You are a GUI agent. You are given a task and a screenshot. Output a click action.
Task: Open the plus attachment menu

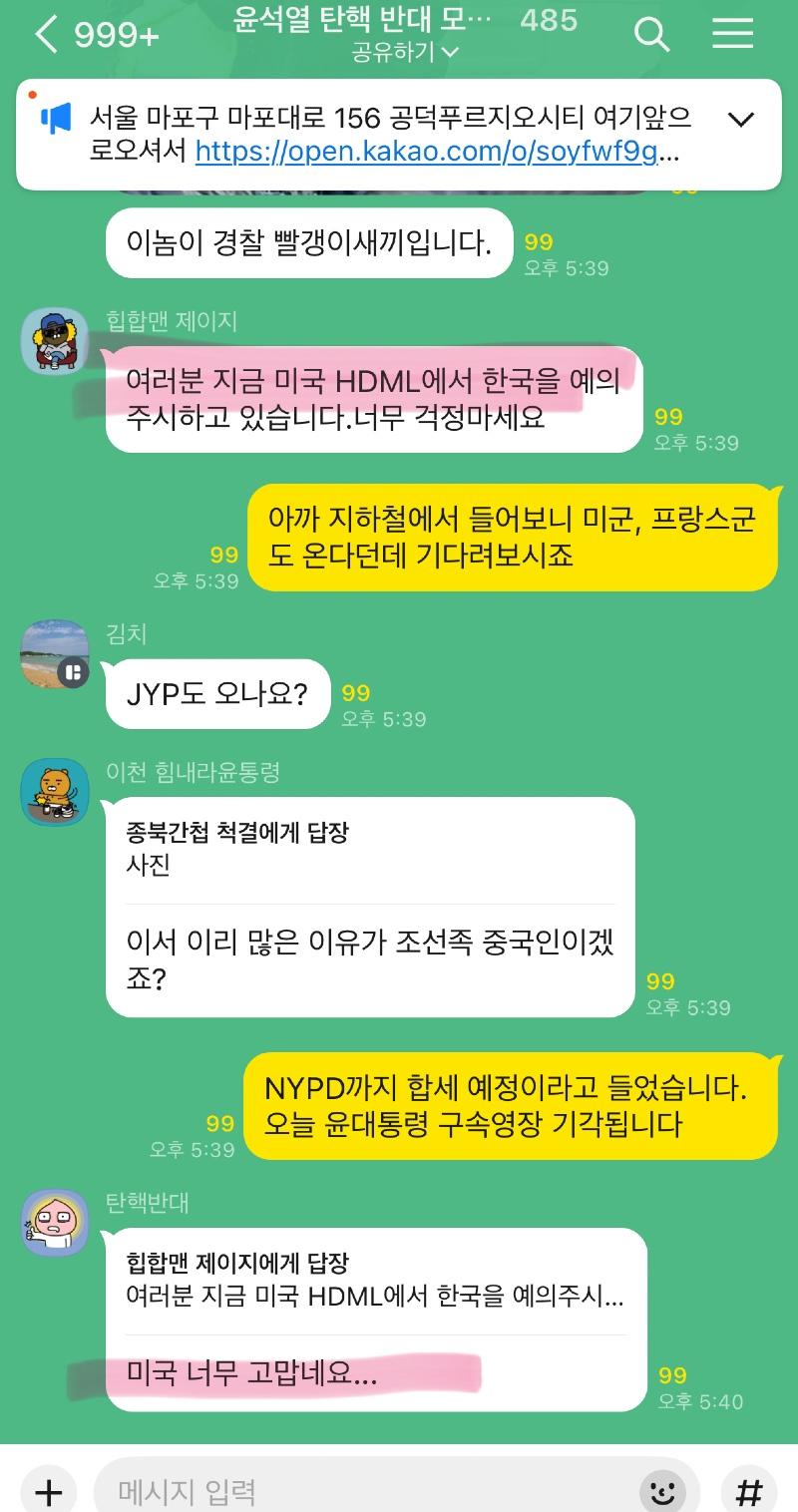coord(48,1492)
